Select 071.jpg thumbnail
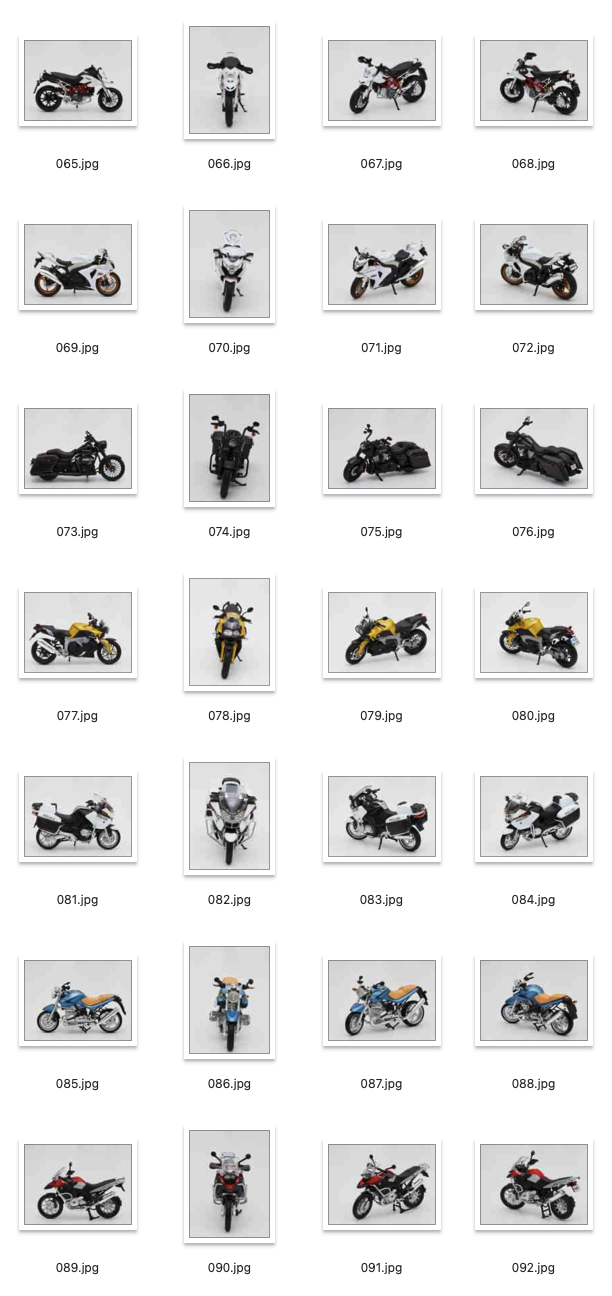612x1296 pixels. [x=381, y=264]
